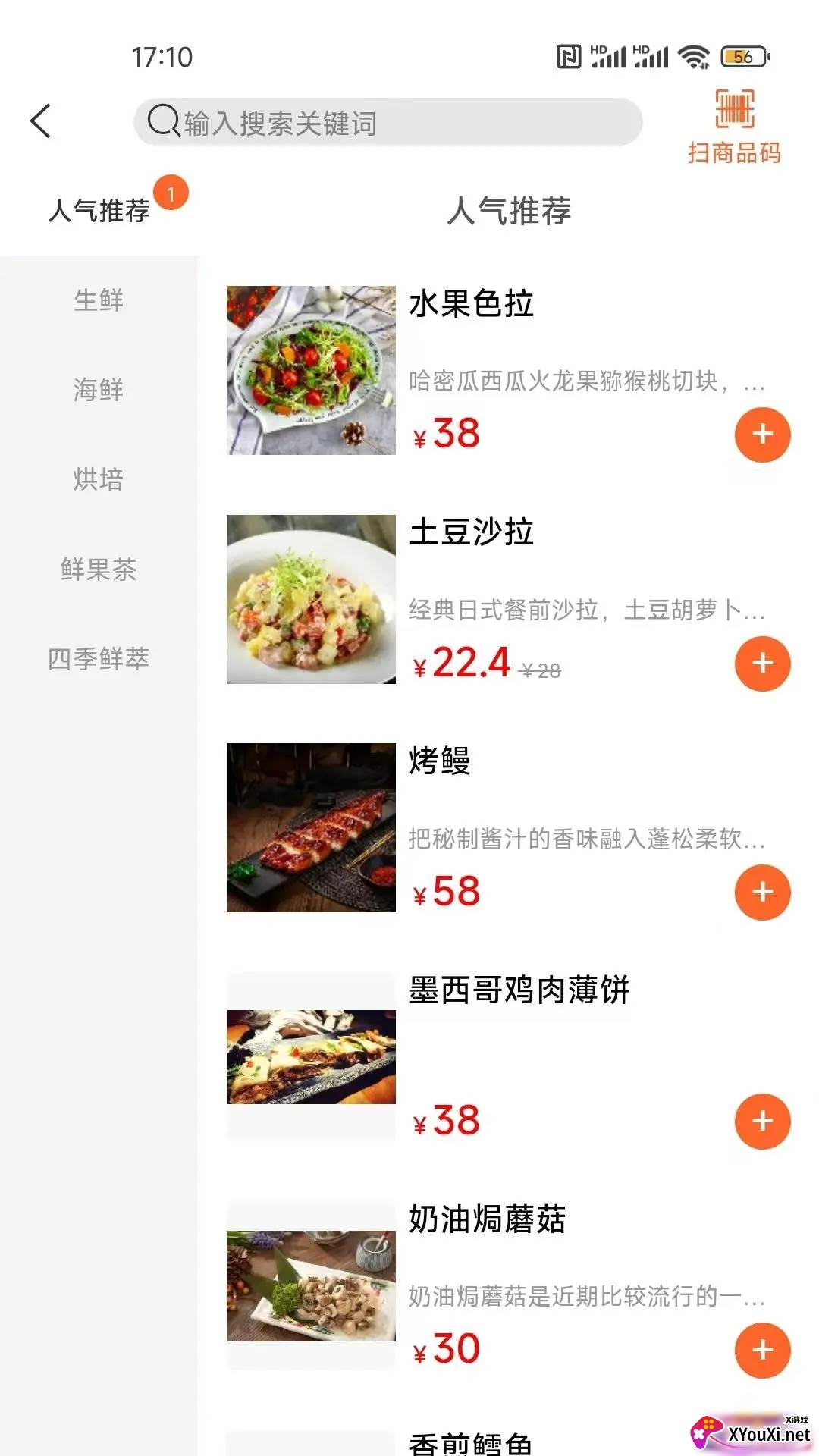The height and width of the screenshot is (1456, 819).
Task: Switch to the 生鲜 category
Action: (x=99, y=300)
